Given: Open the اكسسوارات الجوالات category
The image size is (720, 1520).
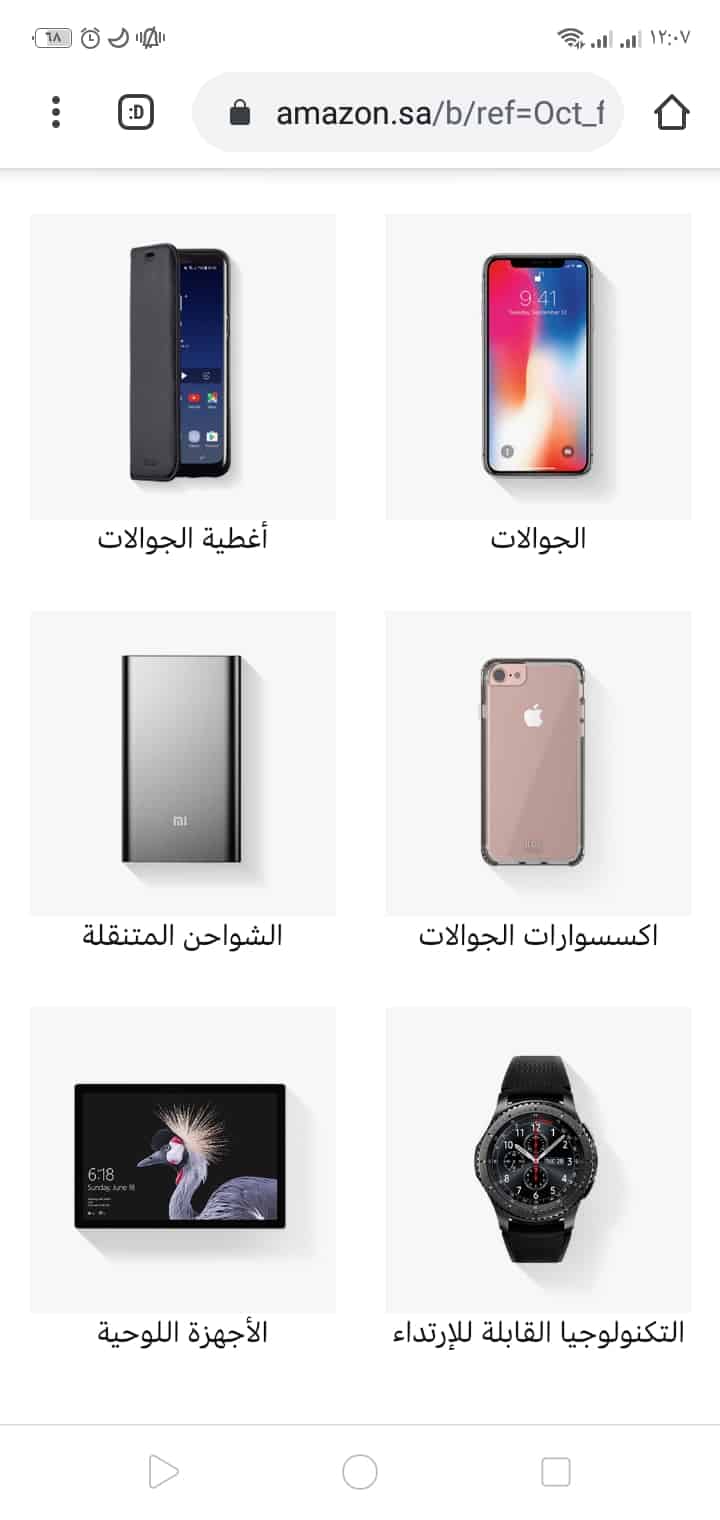Looking at the screenshot, I should 538,782.
